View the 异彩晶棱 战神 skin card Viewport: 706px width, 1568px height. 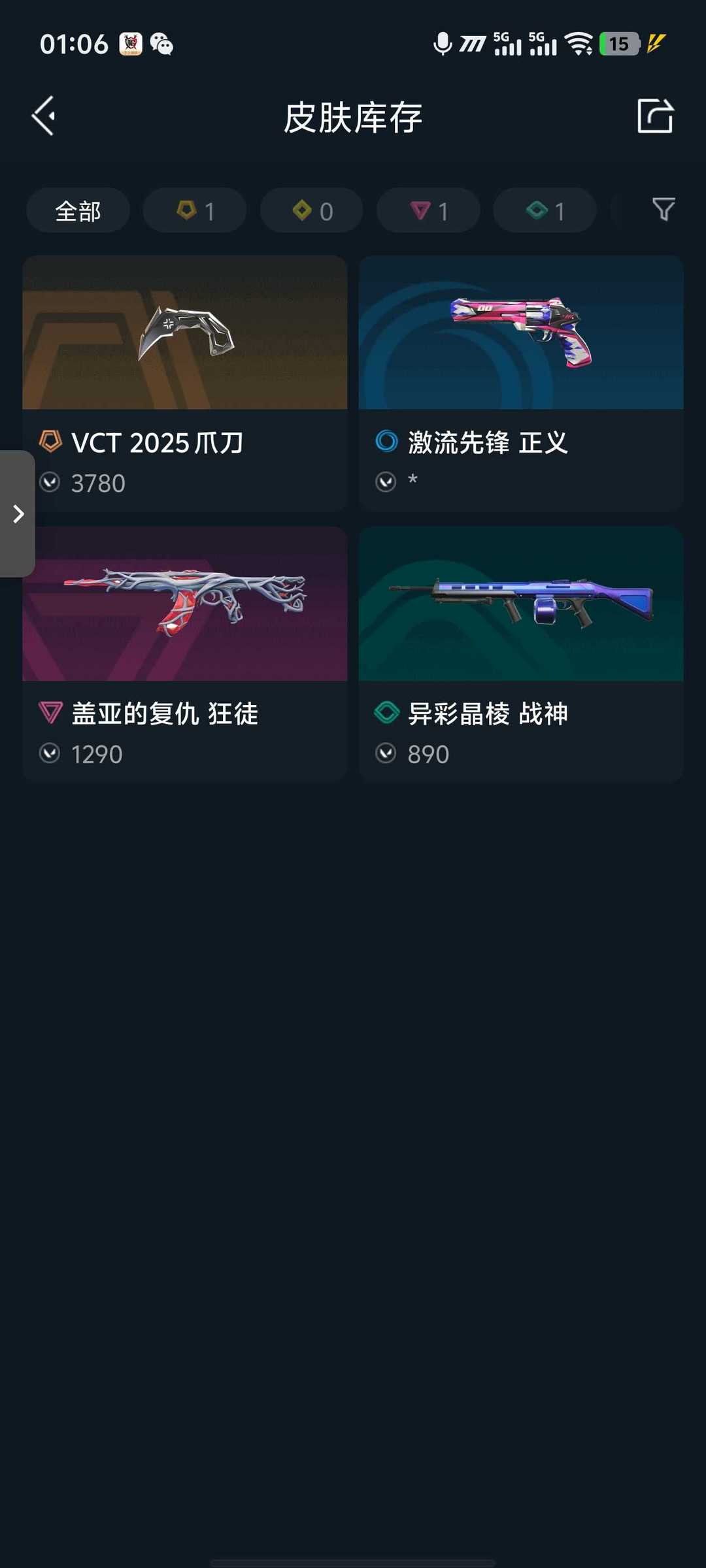click(521, 654)
